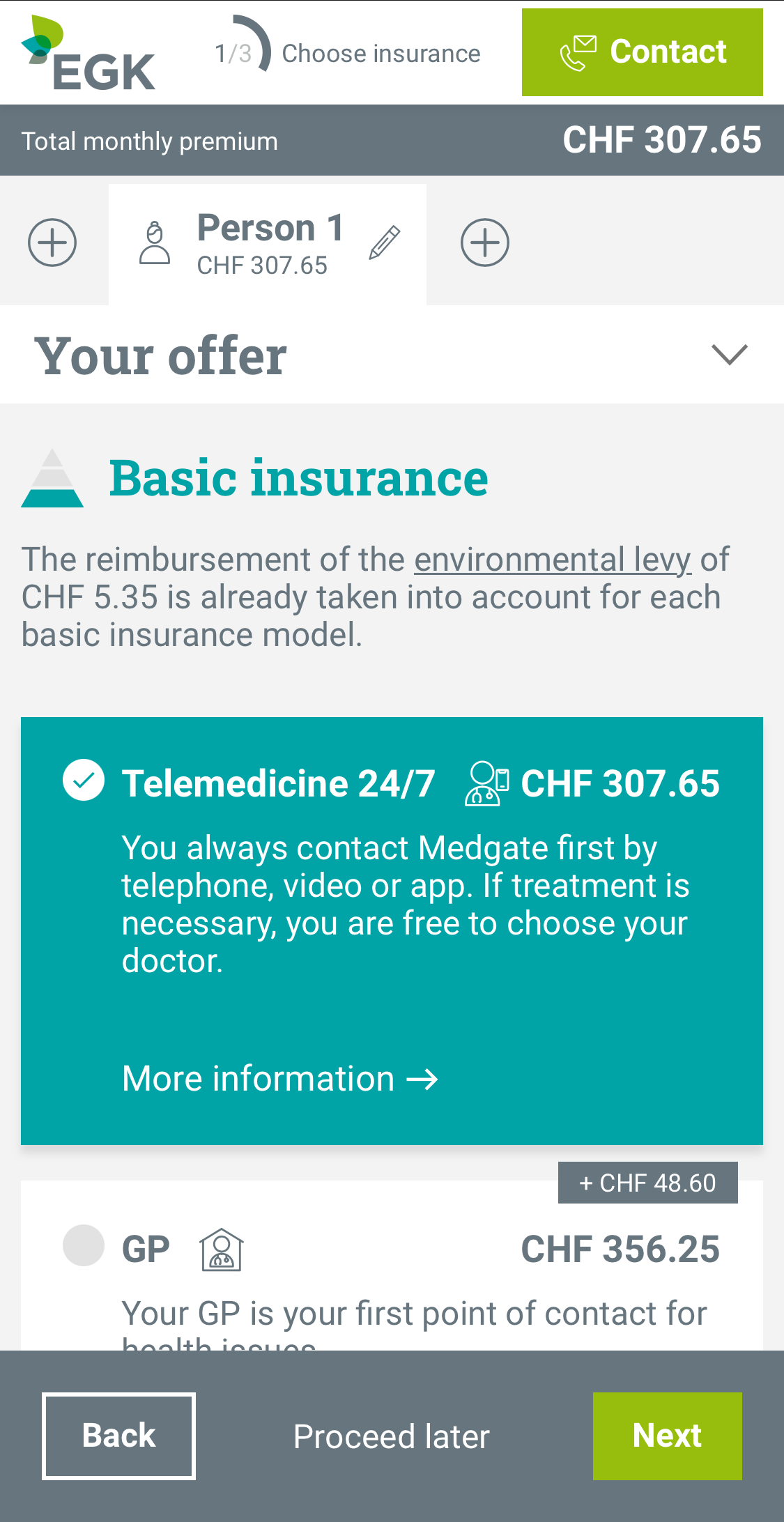784x1522 pixels.
Task: Expand the Your offer section
Action: click(729, 355)
